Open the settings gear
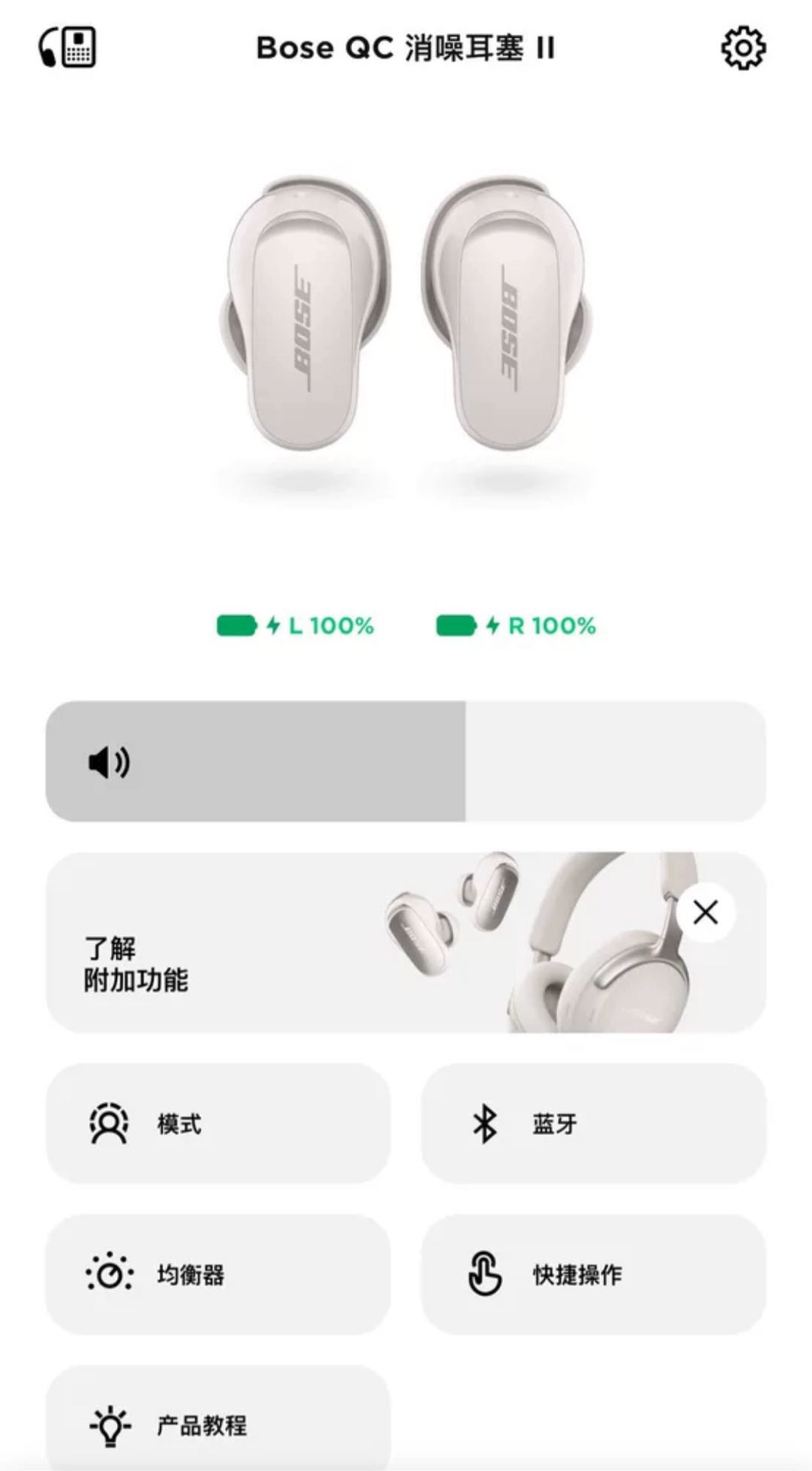The height and width of the screenshot is (1471, 812). 743,49
